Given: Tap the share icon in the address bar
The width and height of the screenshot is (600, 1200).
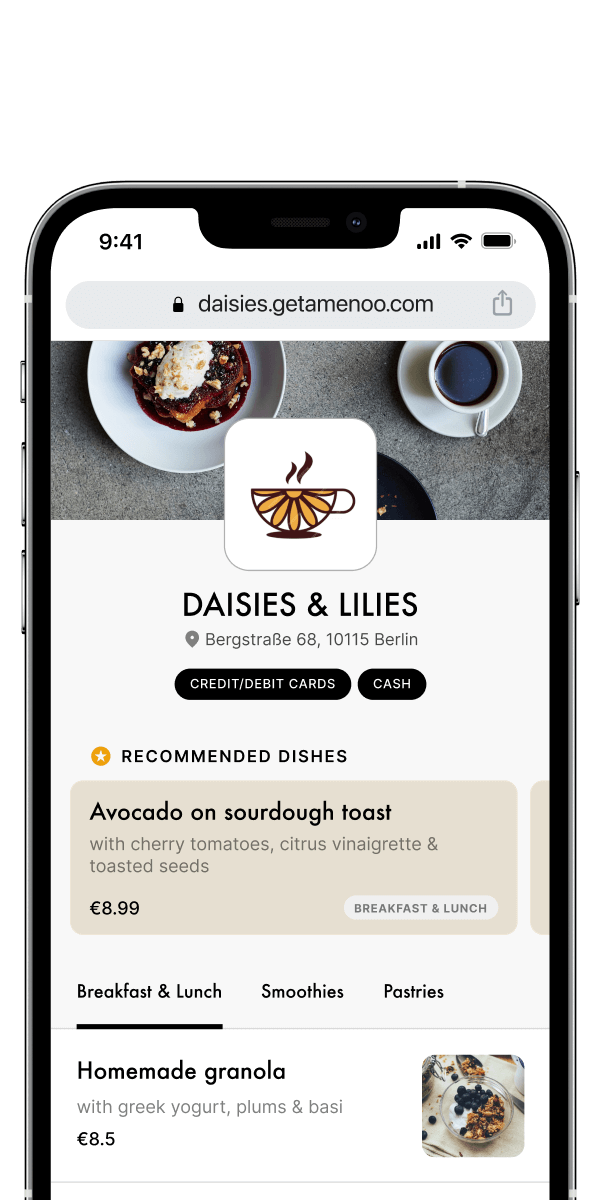Looking at the screenshot, I should (x=502, y=304).
